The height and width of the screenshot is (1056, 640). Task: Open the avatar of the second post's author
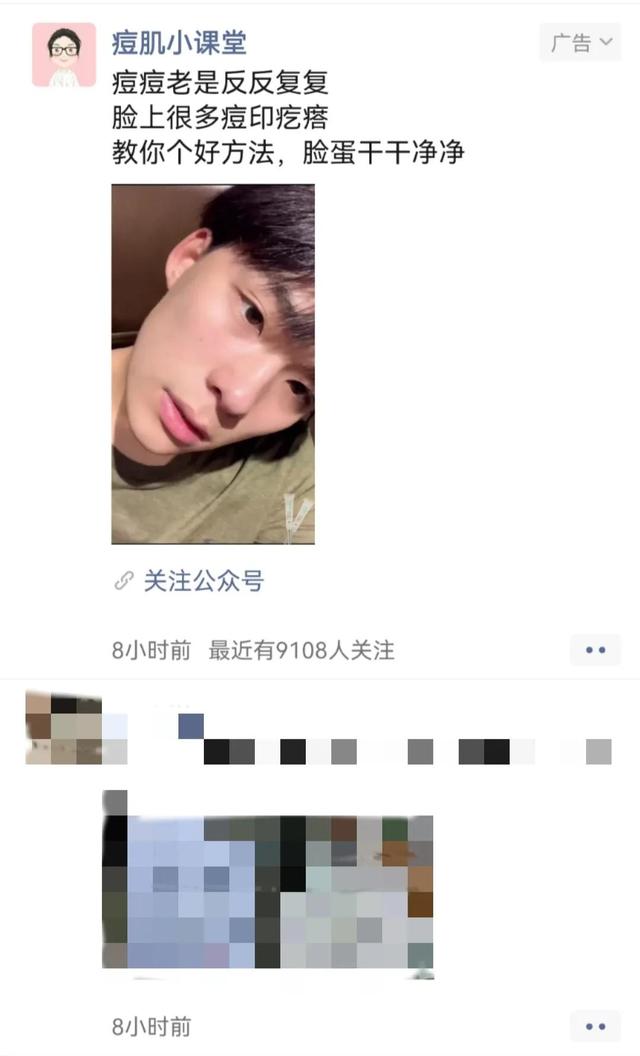64,728
